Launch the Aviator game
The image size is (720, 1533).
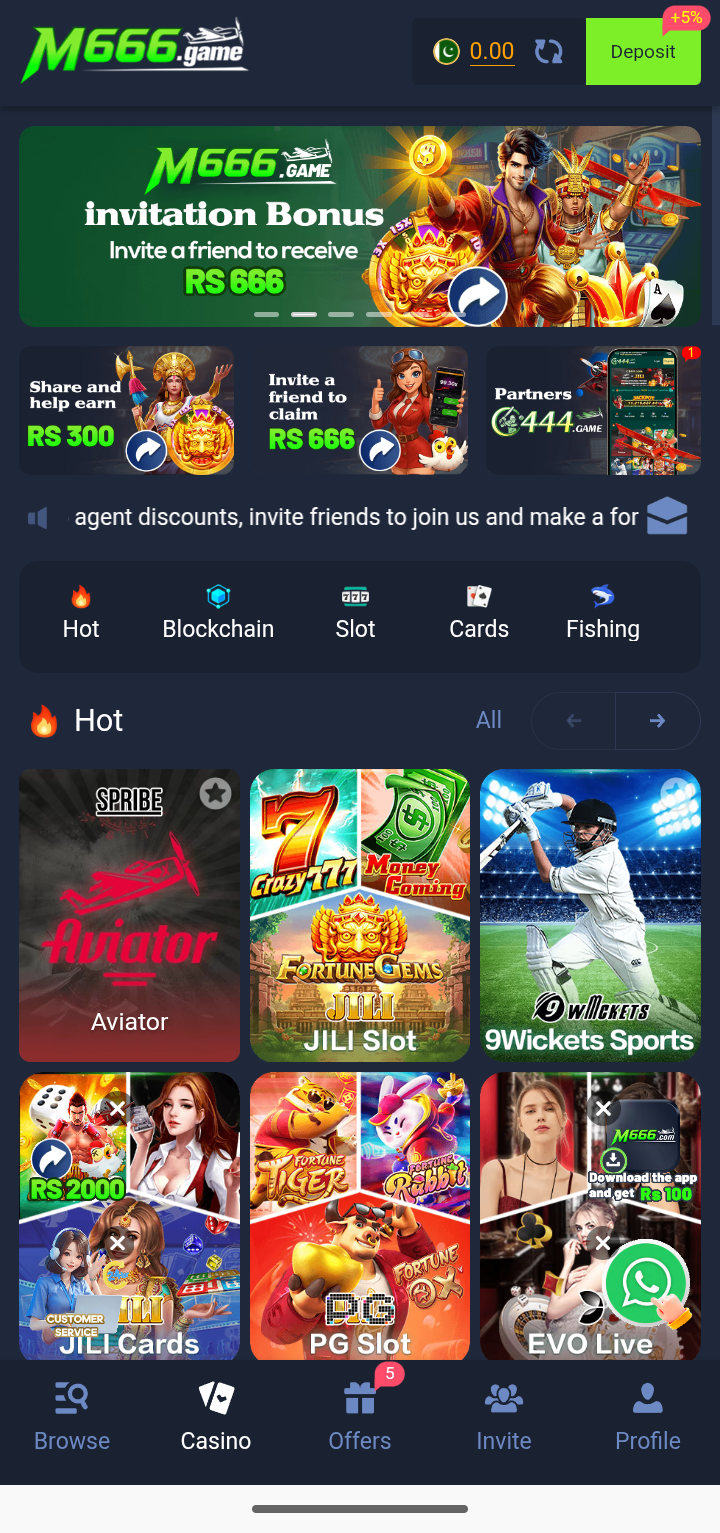[x=129, y=930]
